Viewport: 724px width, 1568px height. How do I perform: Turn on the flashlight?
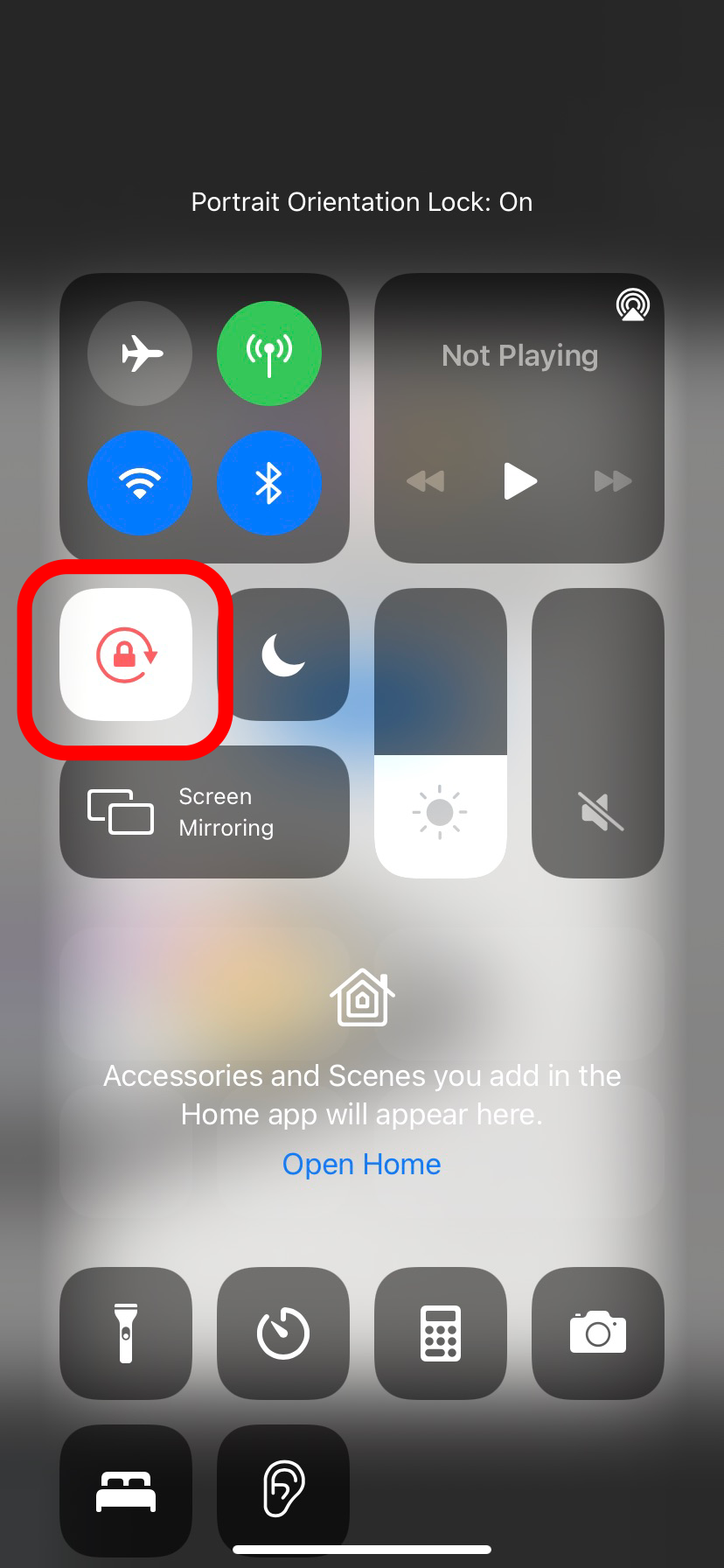126,1333
